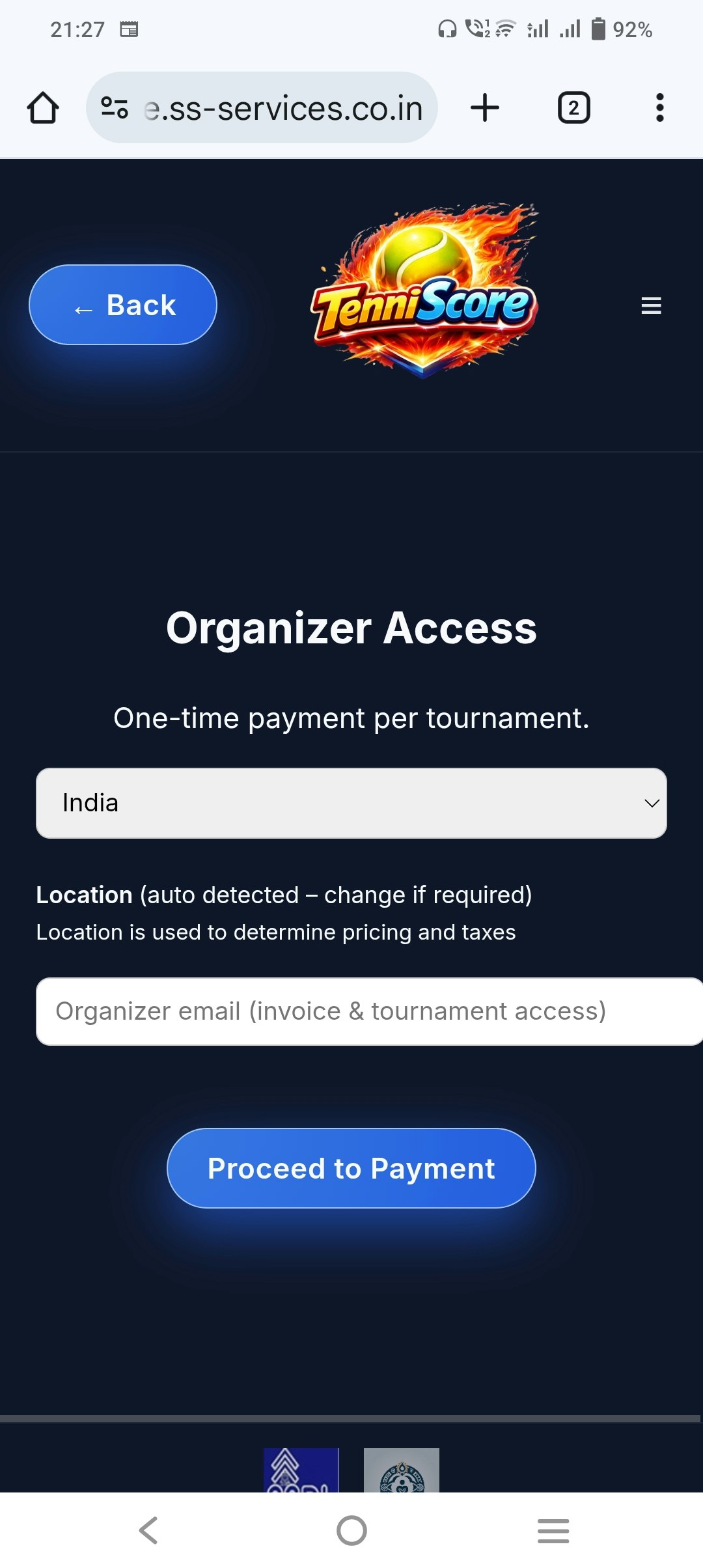Tap the ss-services.co.in address bar

tap(280, 107)
